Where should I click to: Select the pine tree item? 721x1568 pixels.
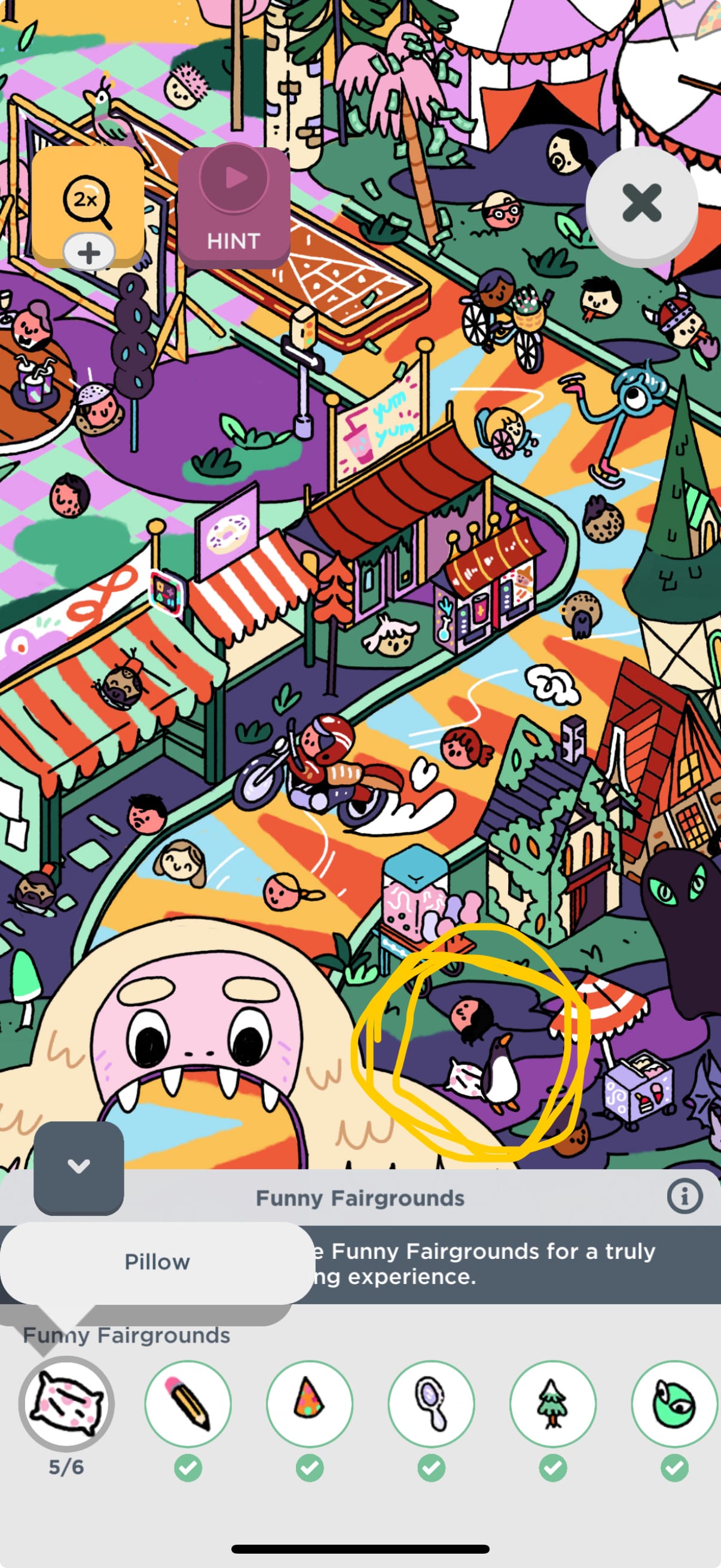coord(552,1404)
